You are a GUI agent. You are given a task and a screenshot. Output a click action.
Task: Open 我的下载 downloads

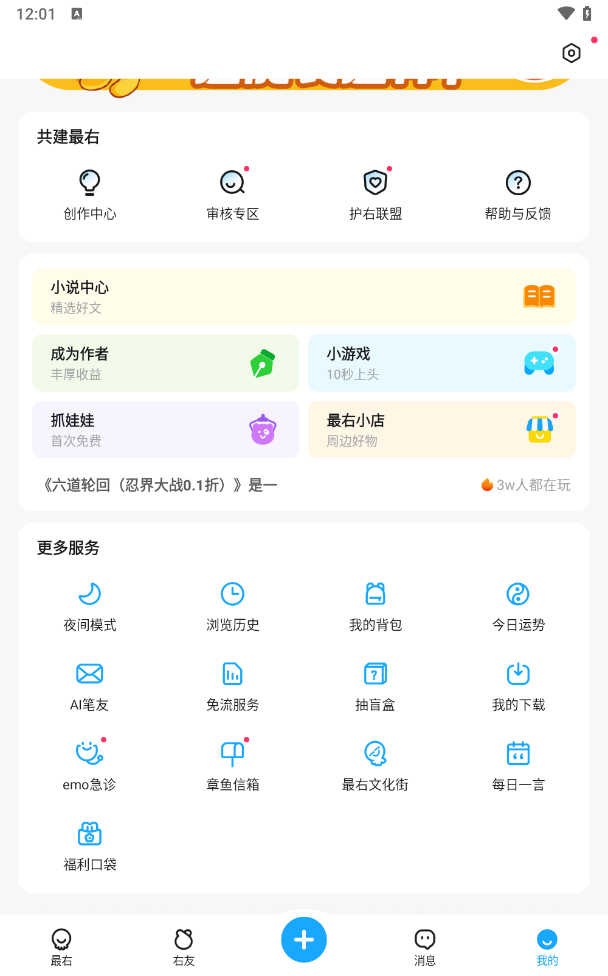pyautogui.click(x=517, y=685)
